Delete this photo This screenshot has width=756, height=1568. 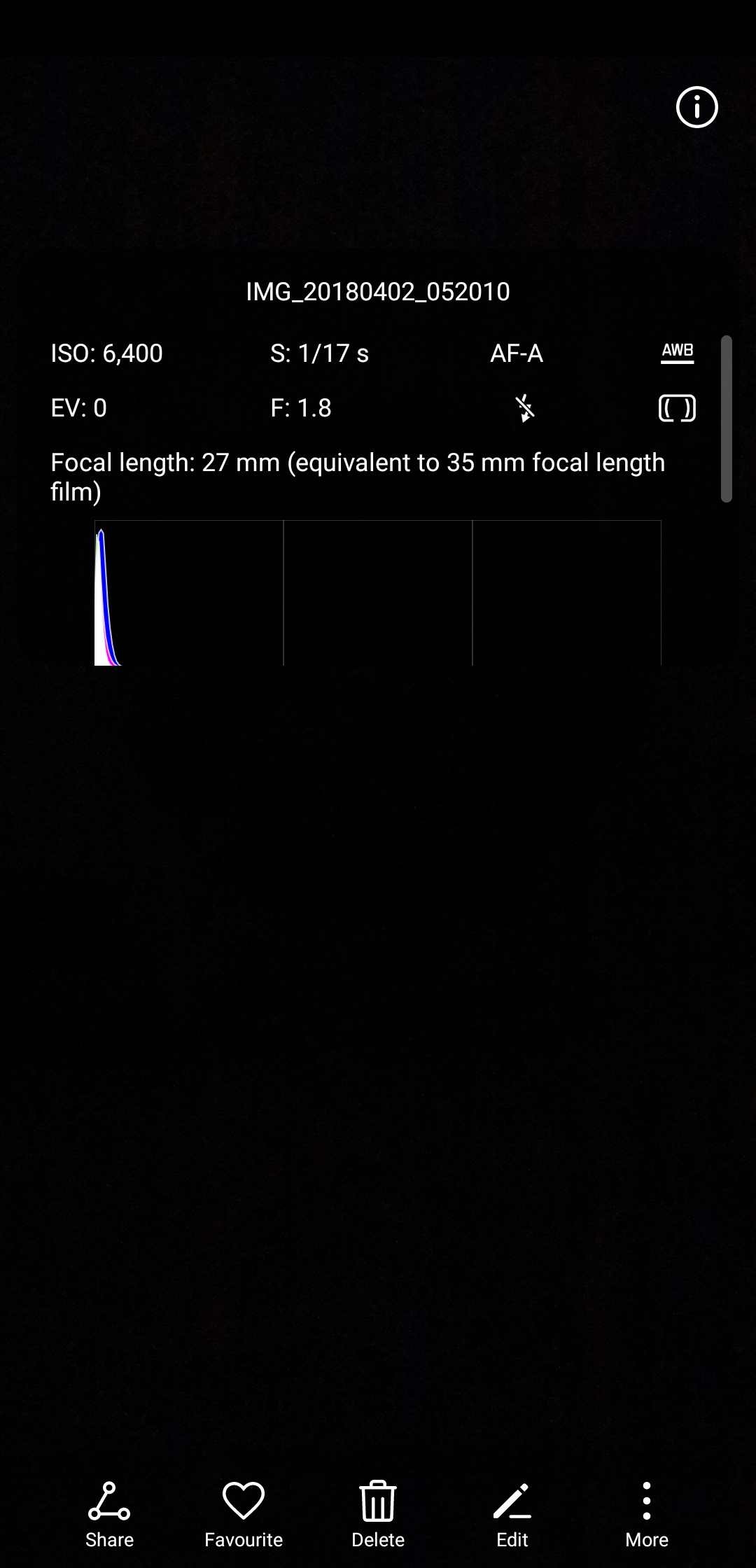[378, 1513]
